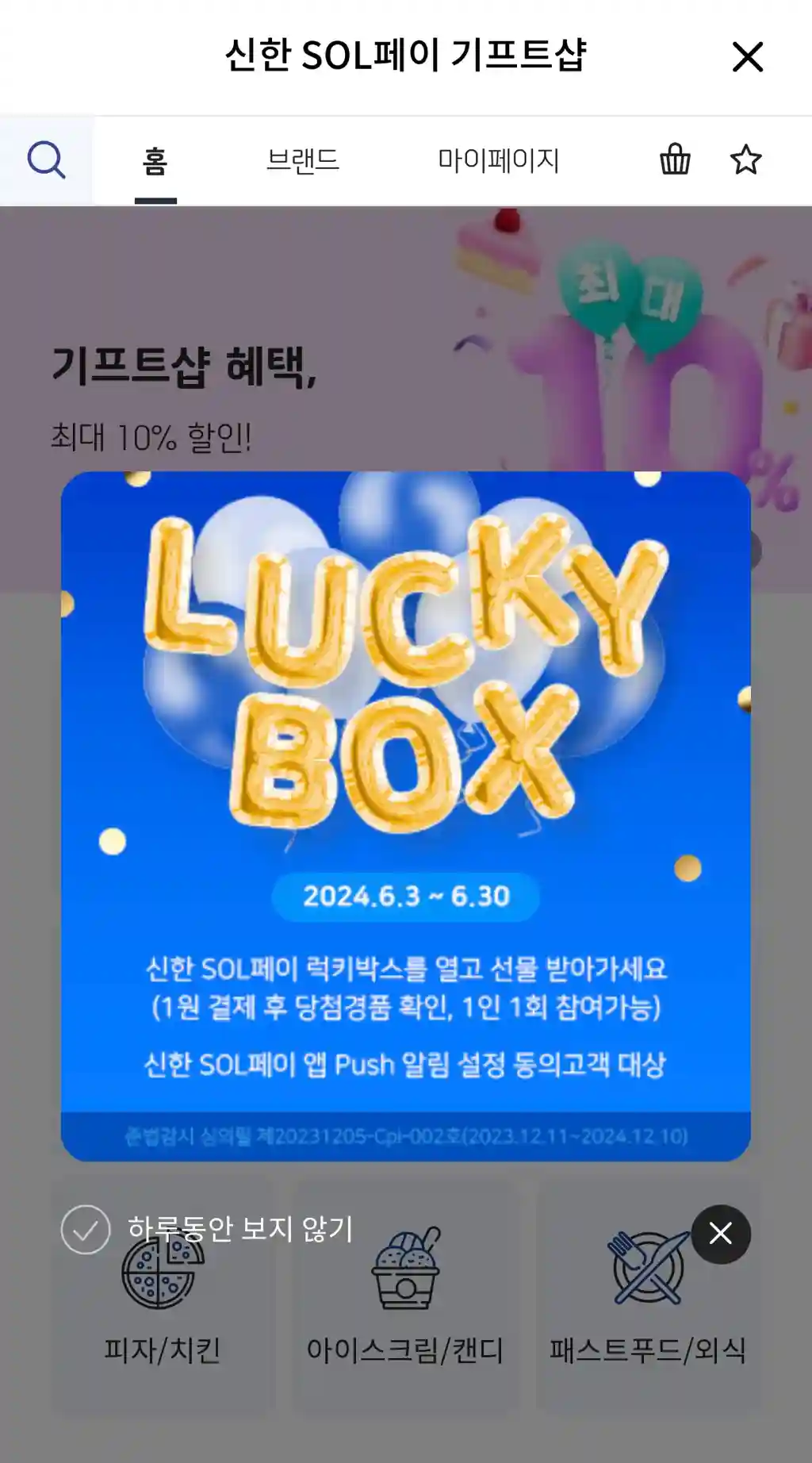The width and height of the screenshot is (812, 1463).
Task: Open the favorites star icon
Action: pyautogui.click(x=745, y=160)
